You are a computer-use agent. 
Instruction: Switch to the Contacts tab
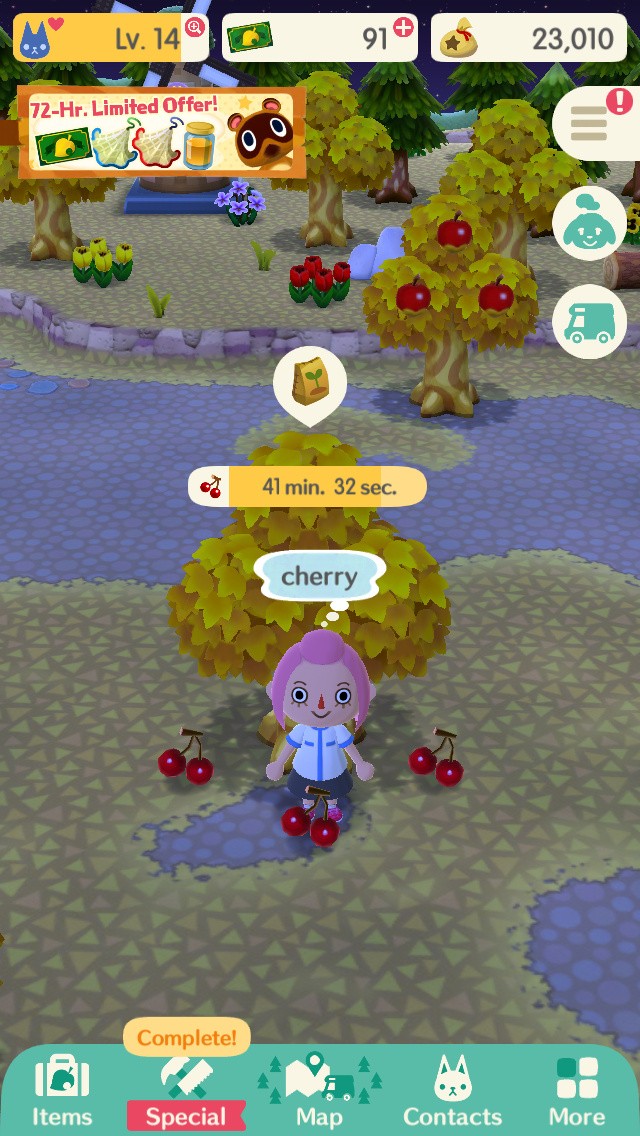coord(452,1093)
